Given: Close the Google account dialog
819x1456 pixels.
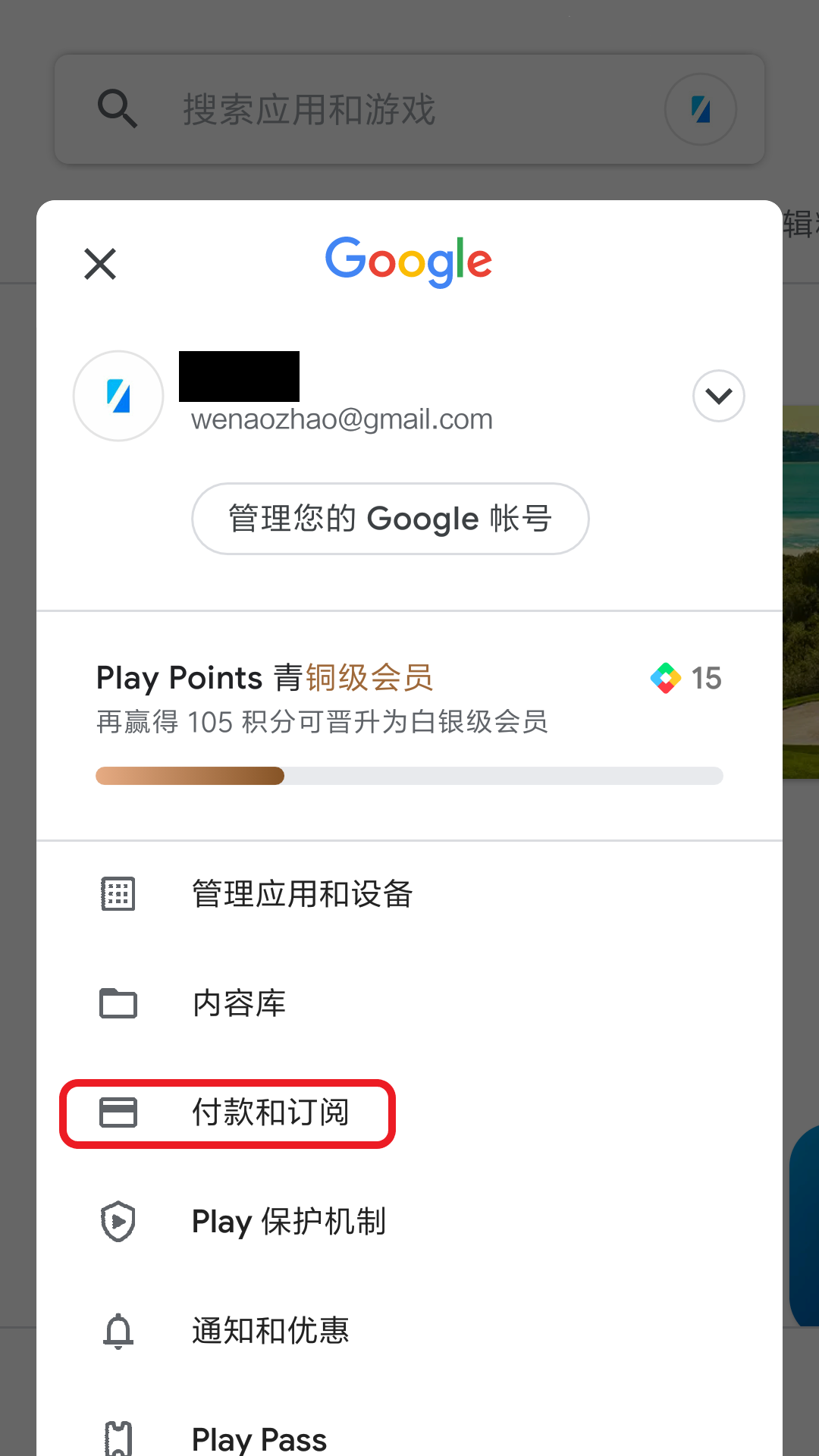Looking at the screenshot, I should [100, 264].
